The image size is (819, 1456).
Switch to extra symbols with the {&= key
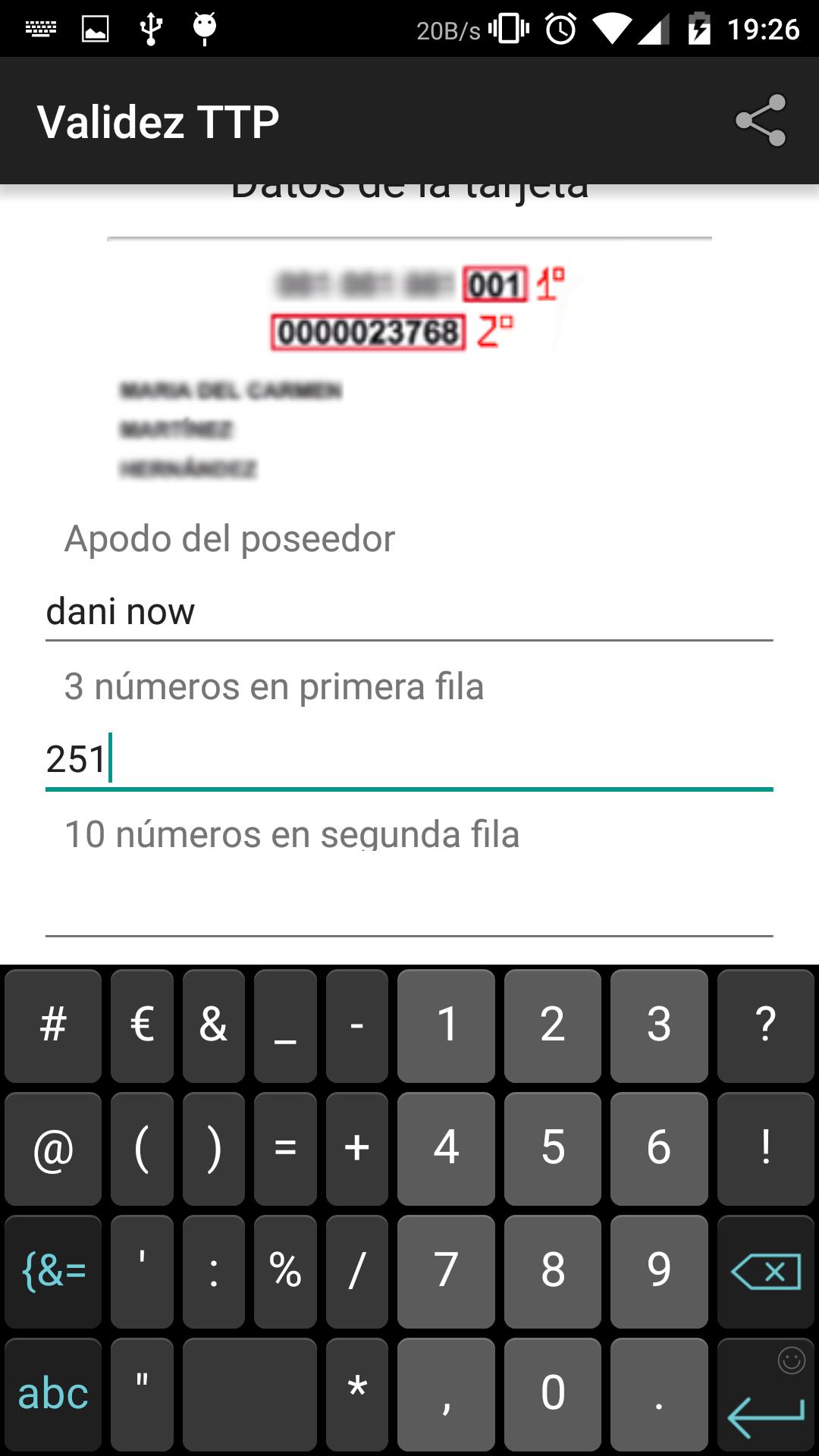click(53, 1270)
